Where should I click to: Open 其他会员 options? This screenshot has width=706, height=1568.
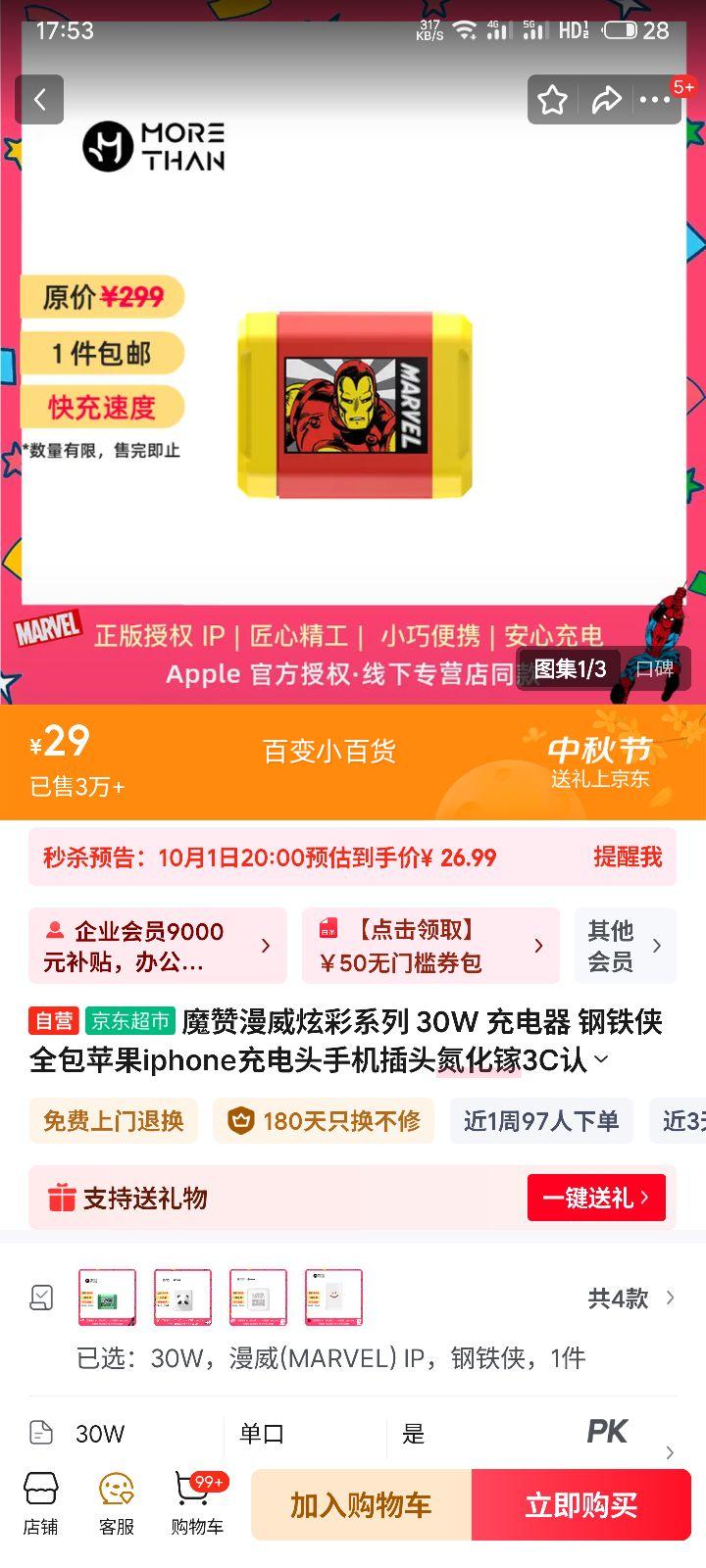click(x=625, y=946)
